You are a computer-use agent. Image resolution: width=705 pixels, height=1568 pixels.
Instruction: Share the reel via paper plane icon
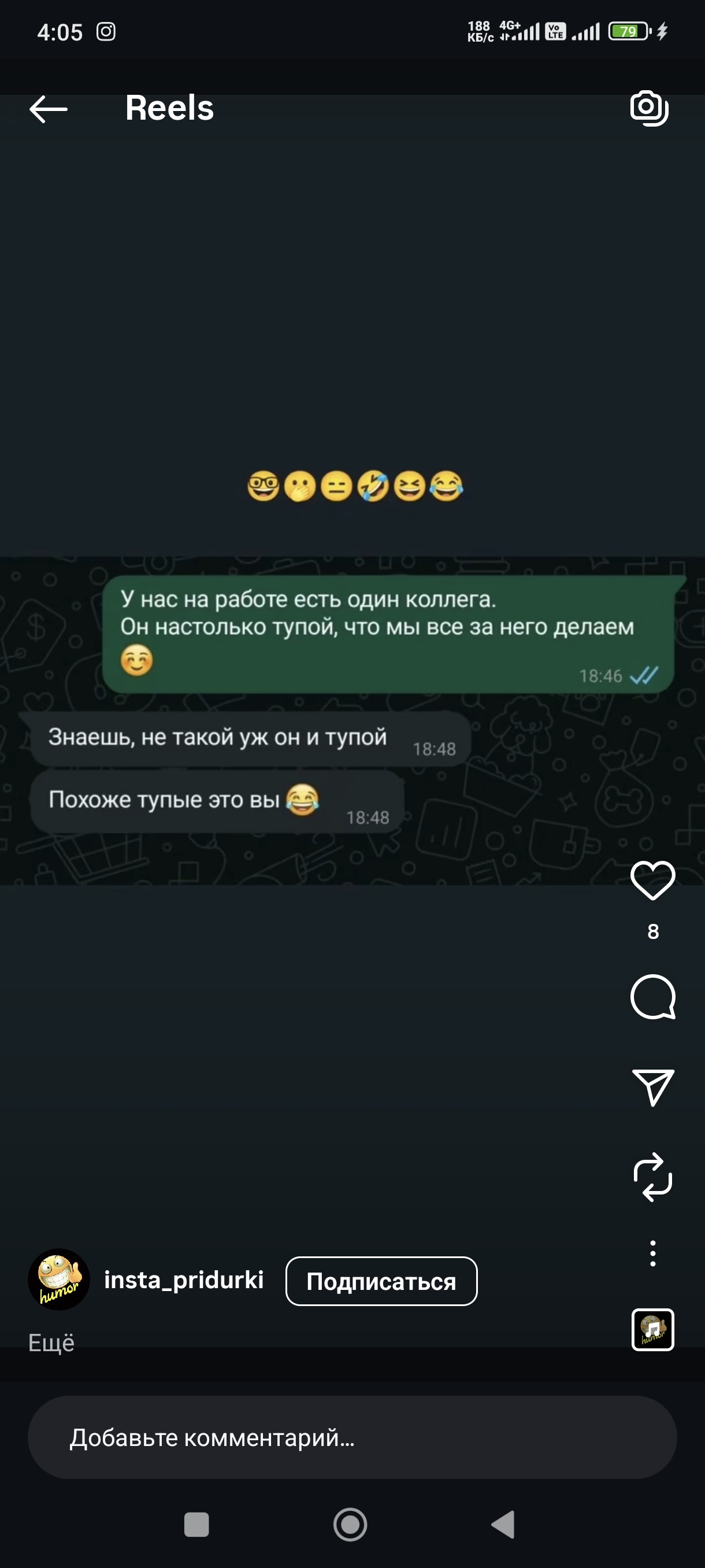[652, 1086]
